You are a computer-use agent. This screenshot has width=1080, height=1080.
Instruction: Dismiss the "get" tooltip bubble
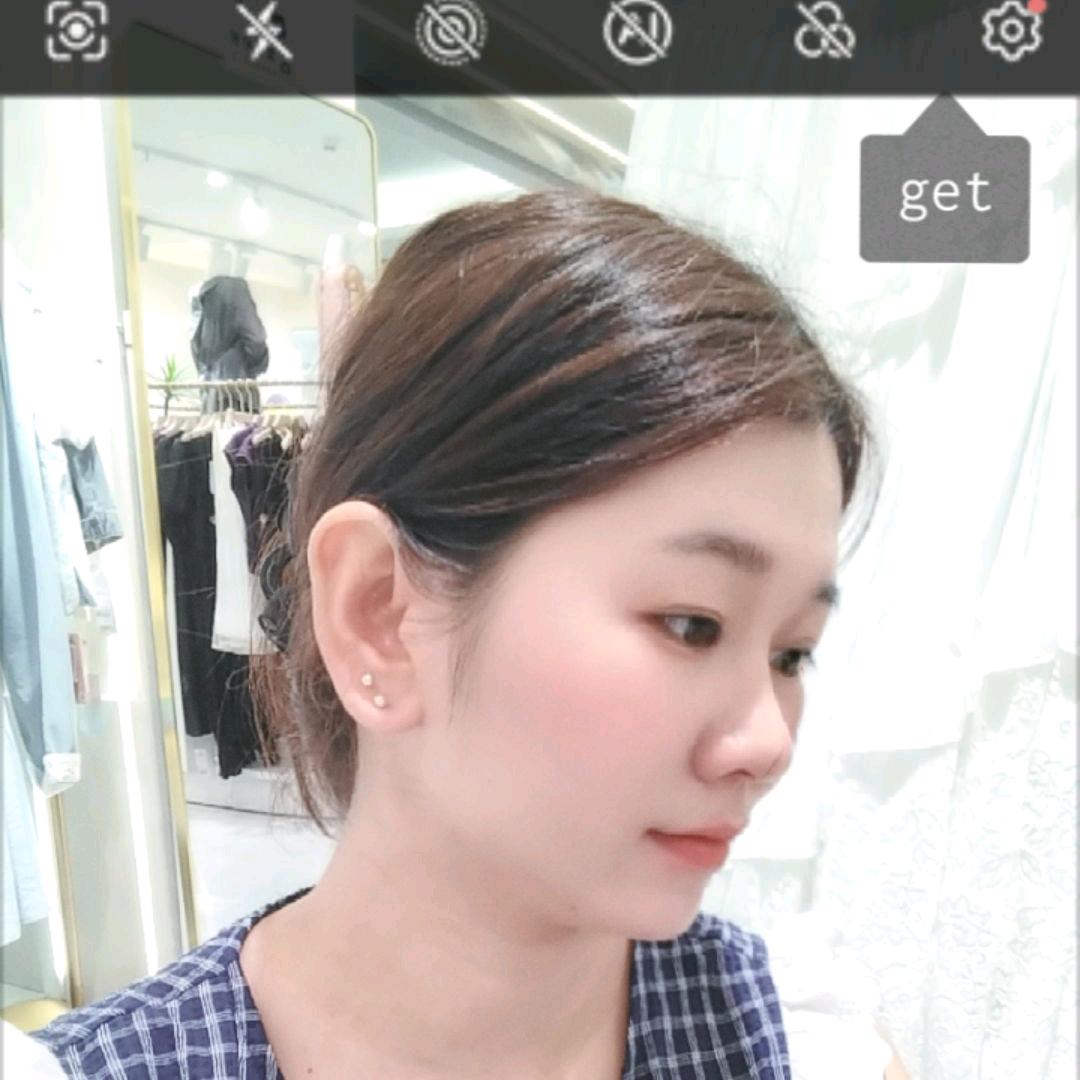coord(944,197)
